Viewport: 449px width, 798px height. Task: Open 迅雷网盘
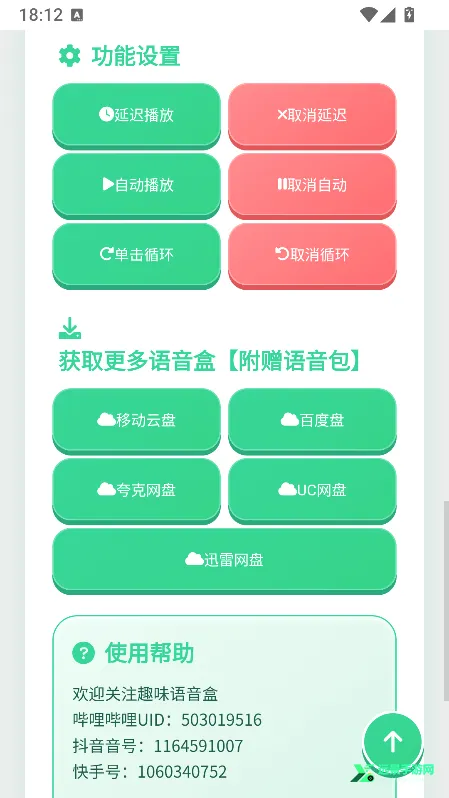pyautogui.click(x=224, y=560)
